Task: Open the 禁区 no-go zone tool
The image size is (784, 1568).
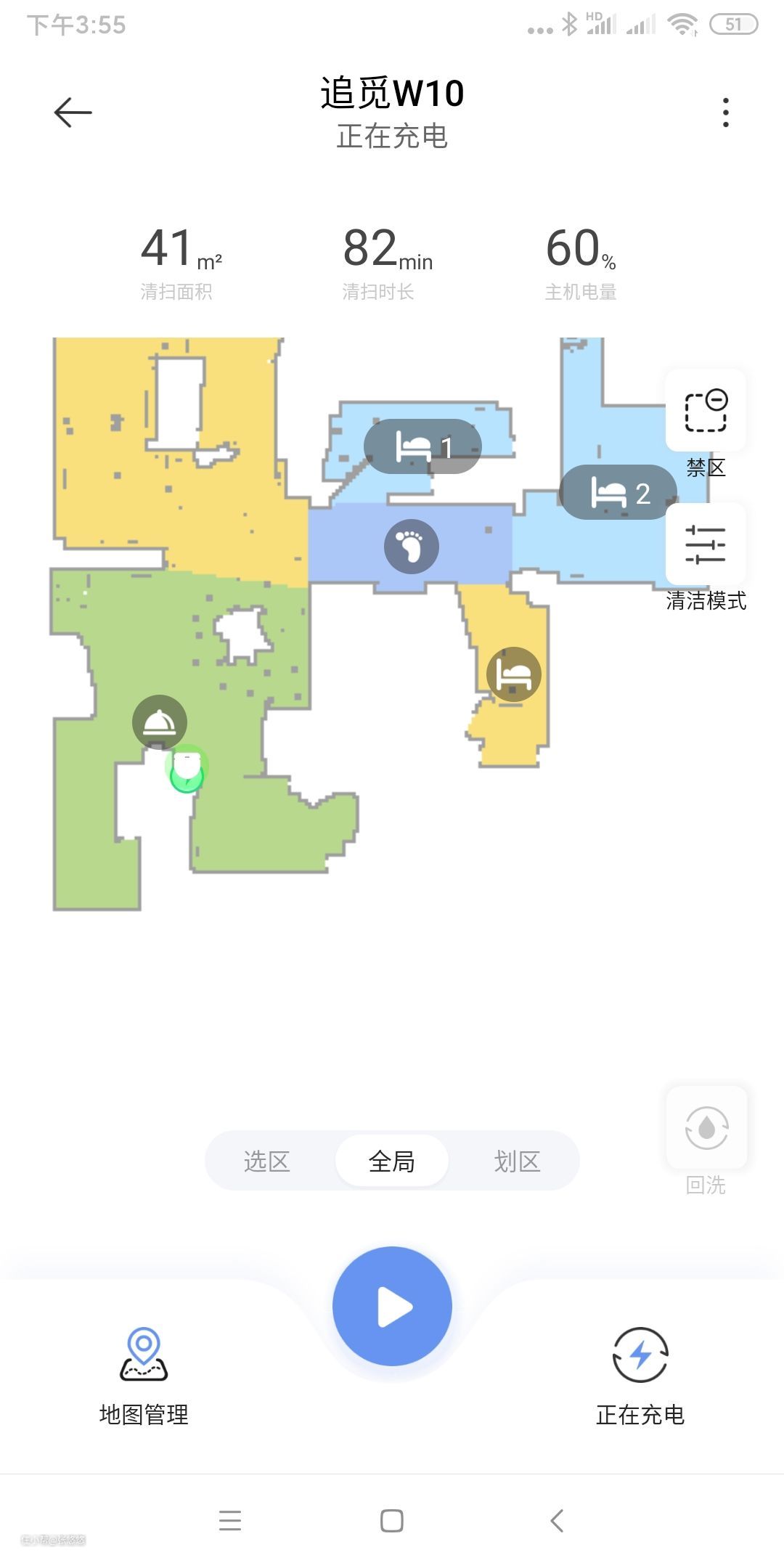Action: (706, 412)
